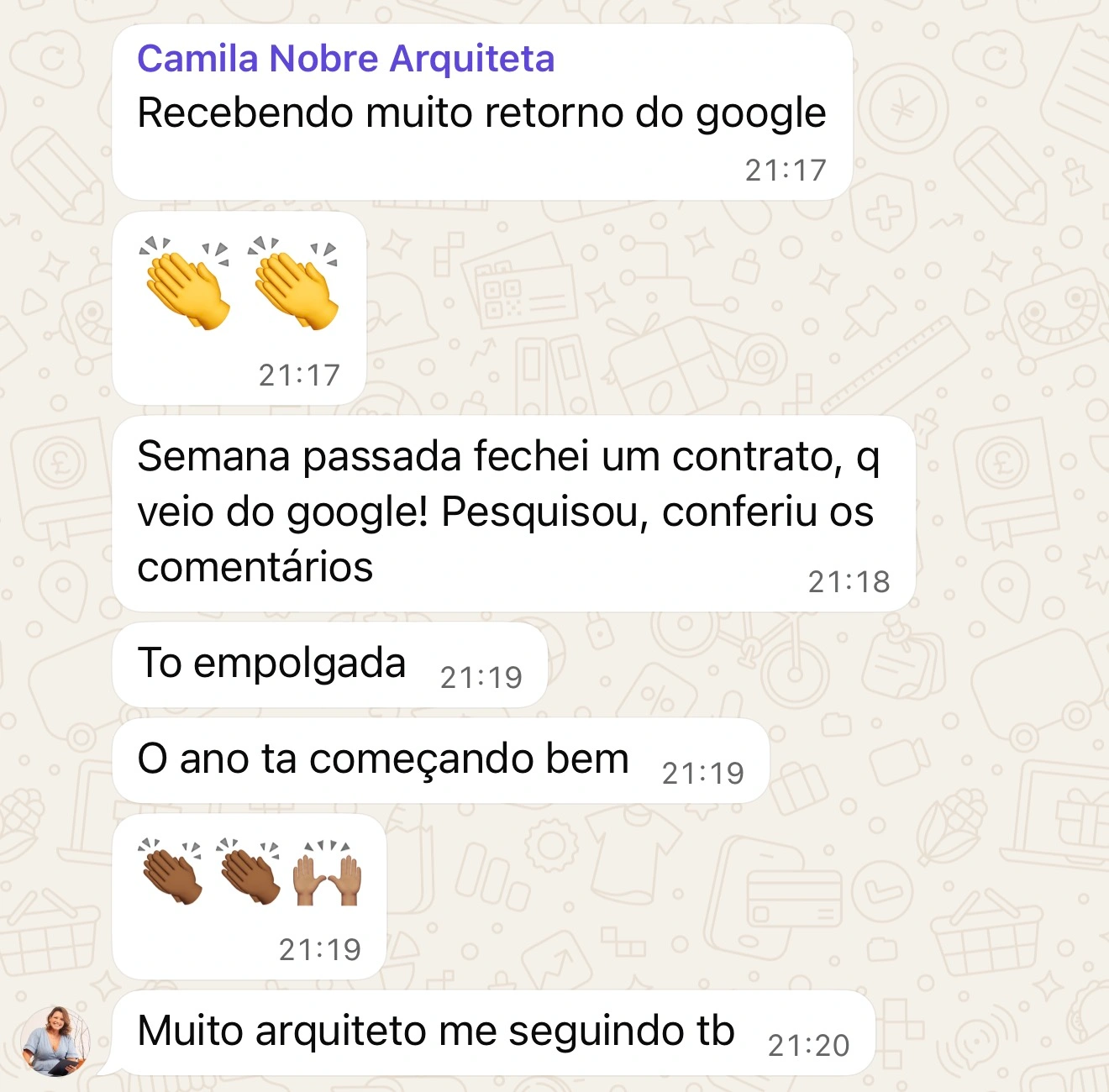
Task: Open the sender's profile picture
Action: click(x=55, y=1041)
